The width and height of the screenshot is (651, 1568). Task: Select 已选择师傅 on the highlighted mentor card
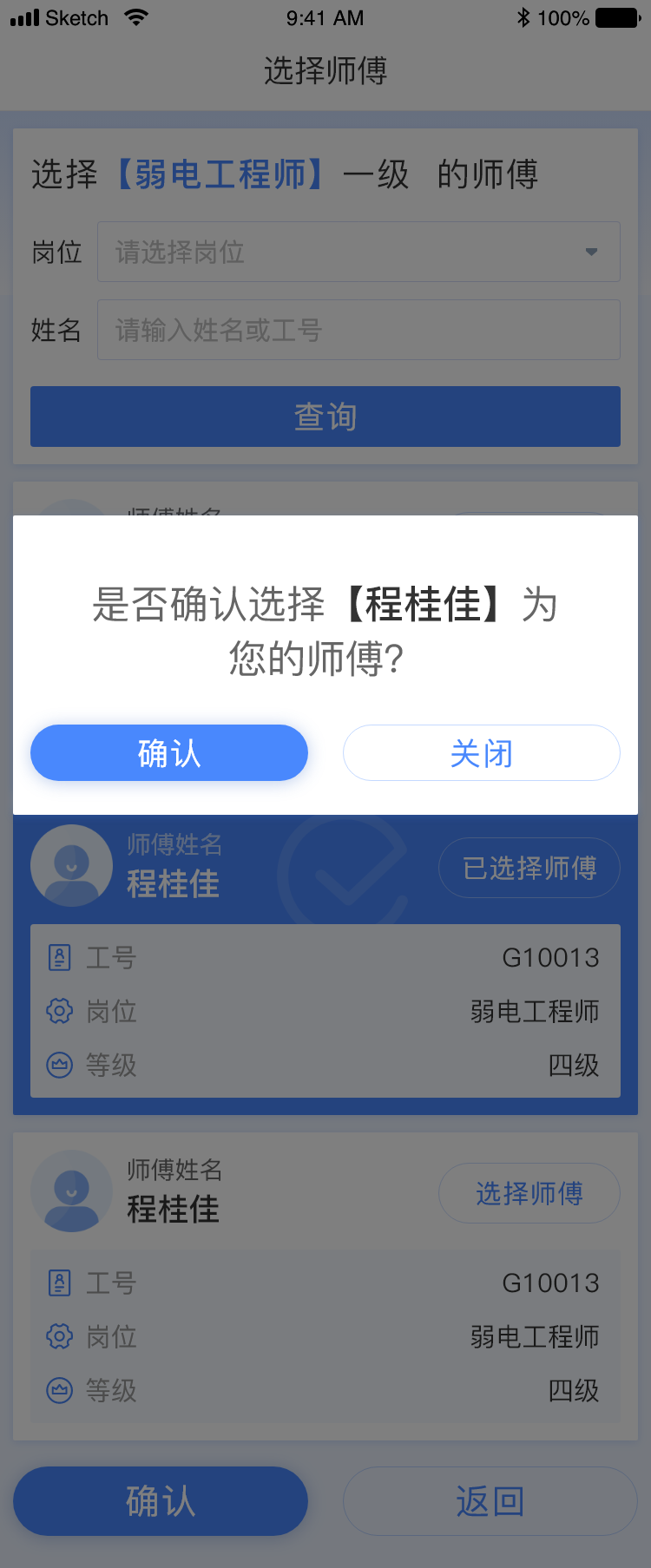pos(529,867)
